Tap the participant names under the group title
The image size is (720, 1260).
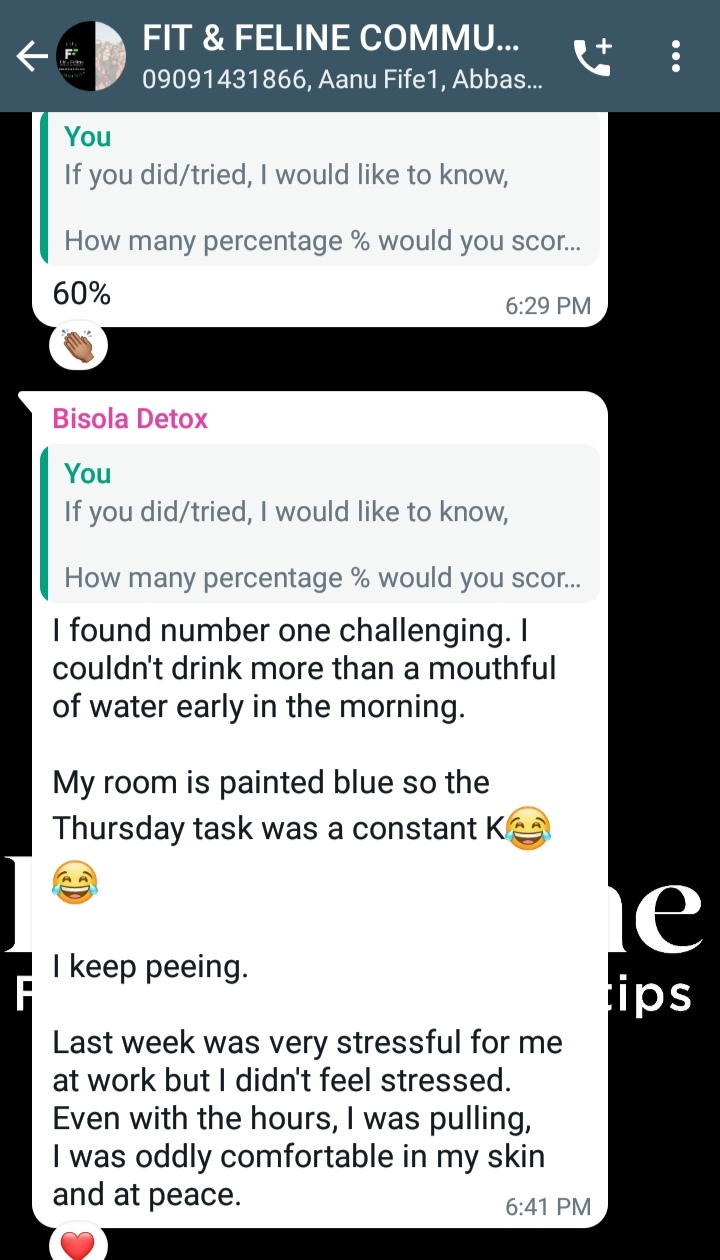[290, 80]
